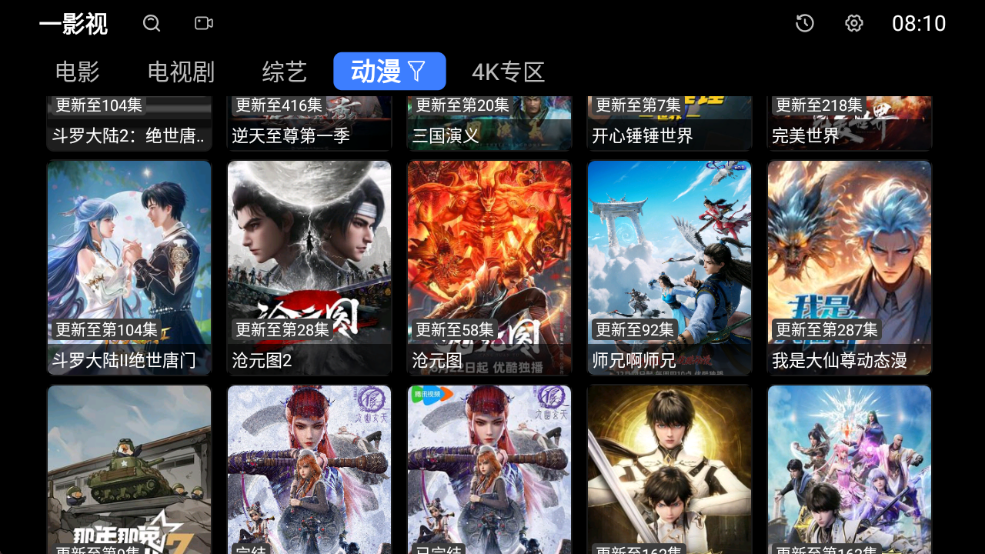The height and width of the screenshot is (554, 985).
Task: Open the settings gear
Action: [x=854, y=23]
